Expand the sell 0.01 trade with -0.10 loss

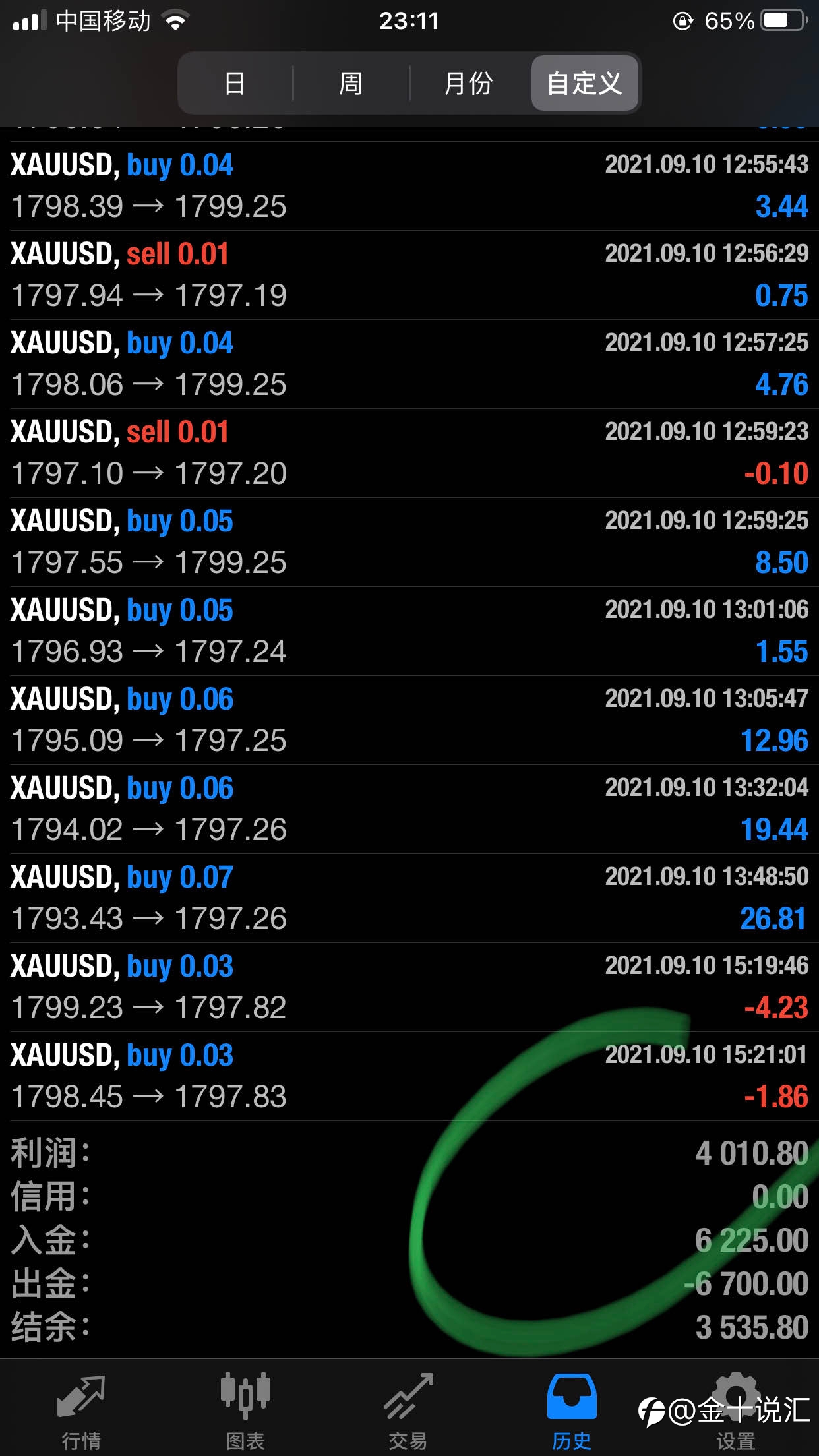(409, 453)
